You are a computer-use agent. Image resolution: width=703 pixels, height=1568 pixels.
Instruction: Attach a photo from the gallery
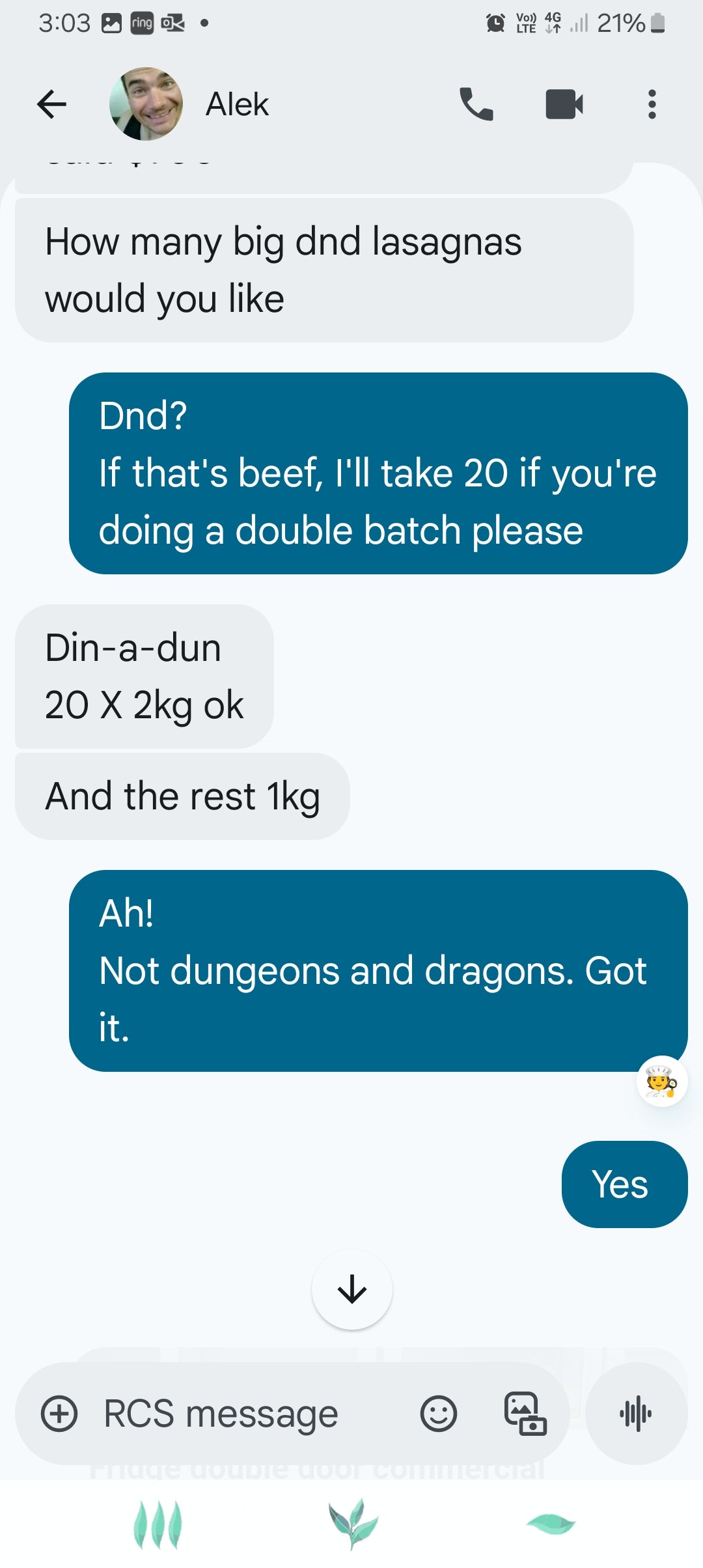525,1414
